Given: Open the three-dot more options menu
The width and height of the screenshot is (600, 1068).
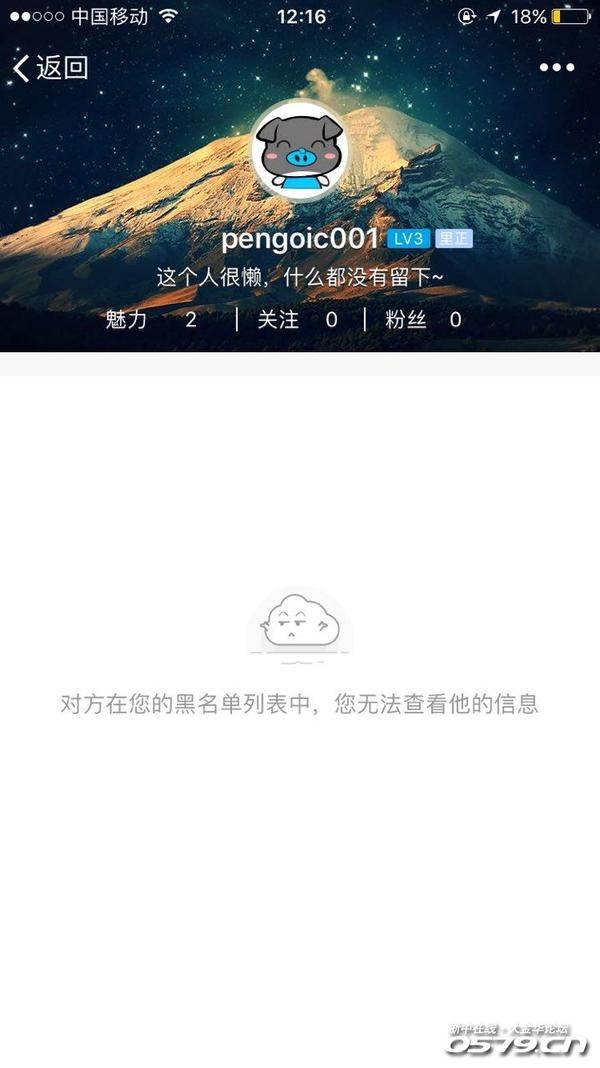Looking at the screenshot, I should tap(557, 68).
